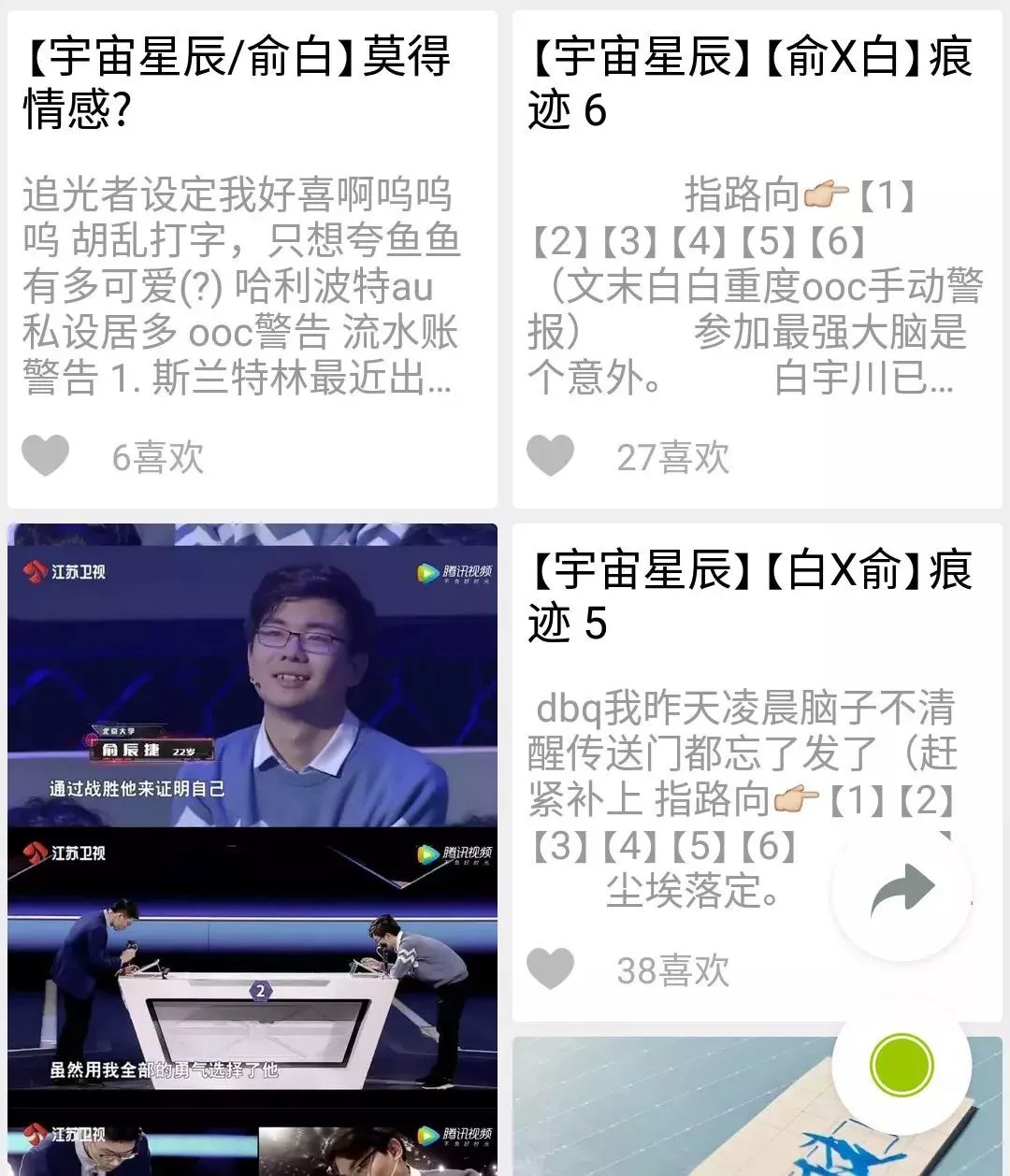Open the post 【俞X白】痕迹 6
This screenshot has height=1176, width=1010.
pyautogui.click(x=750, y=84)
